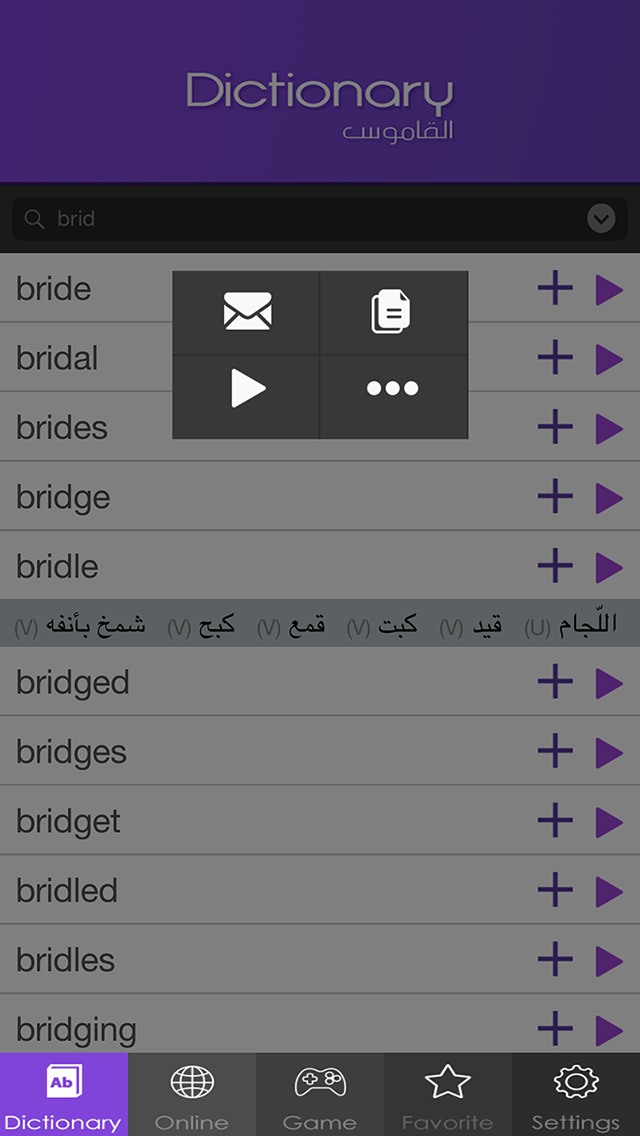Open the Settings tab
640x1136 pixels.
pos(576,1095)
